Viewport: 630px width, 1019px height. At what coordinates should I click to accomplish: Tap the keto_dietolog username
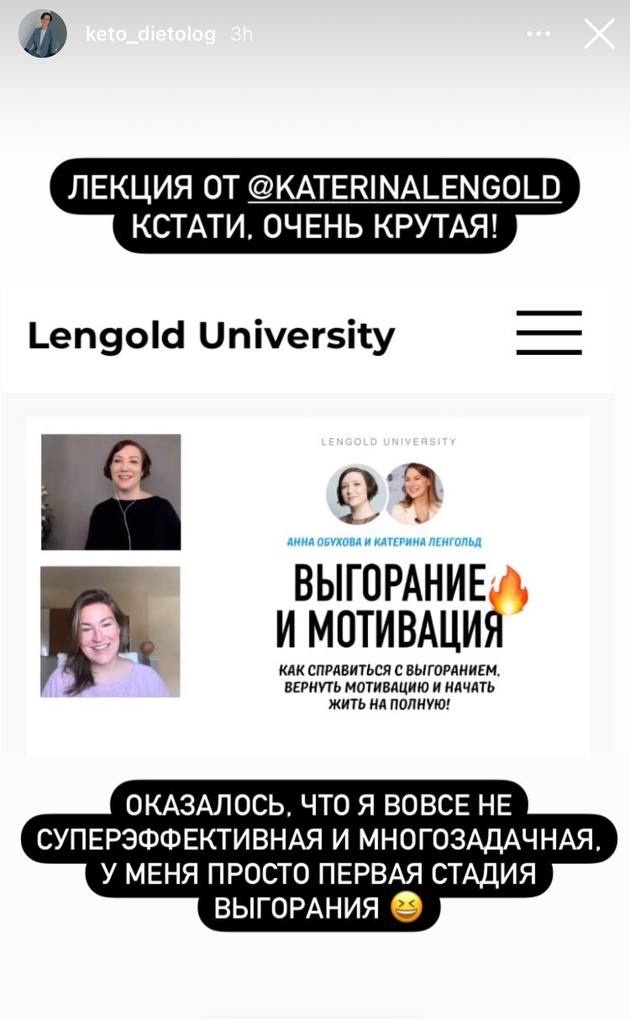click(151, 35)
